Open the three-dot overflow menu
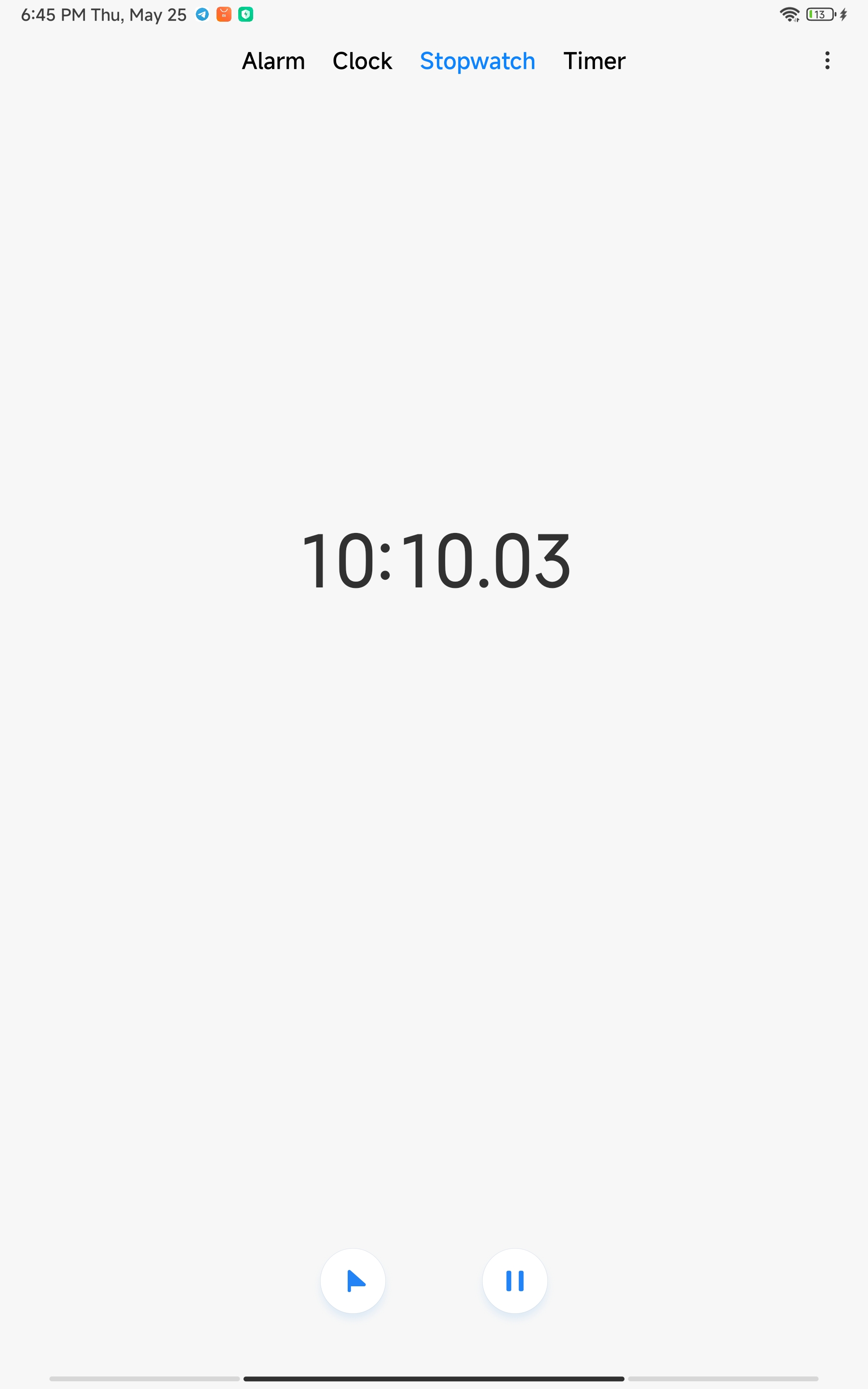This screenshot has height=1389, width=868. pyautogui.click(x=827, y=60)
